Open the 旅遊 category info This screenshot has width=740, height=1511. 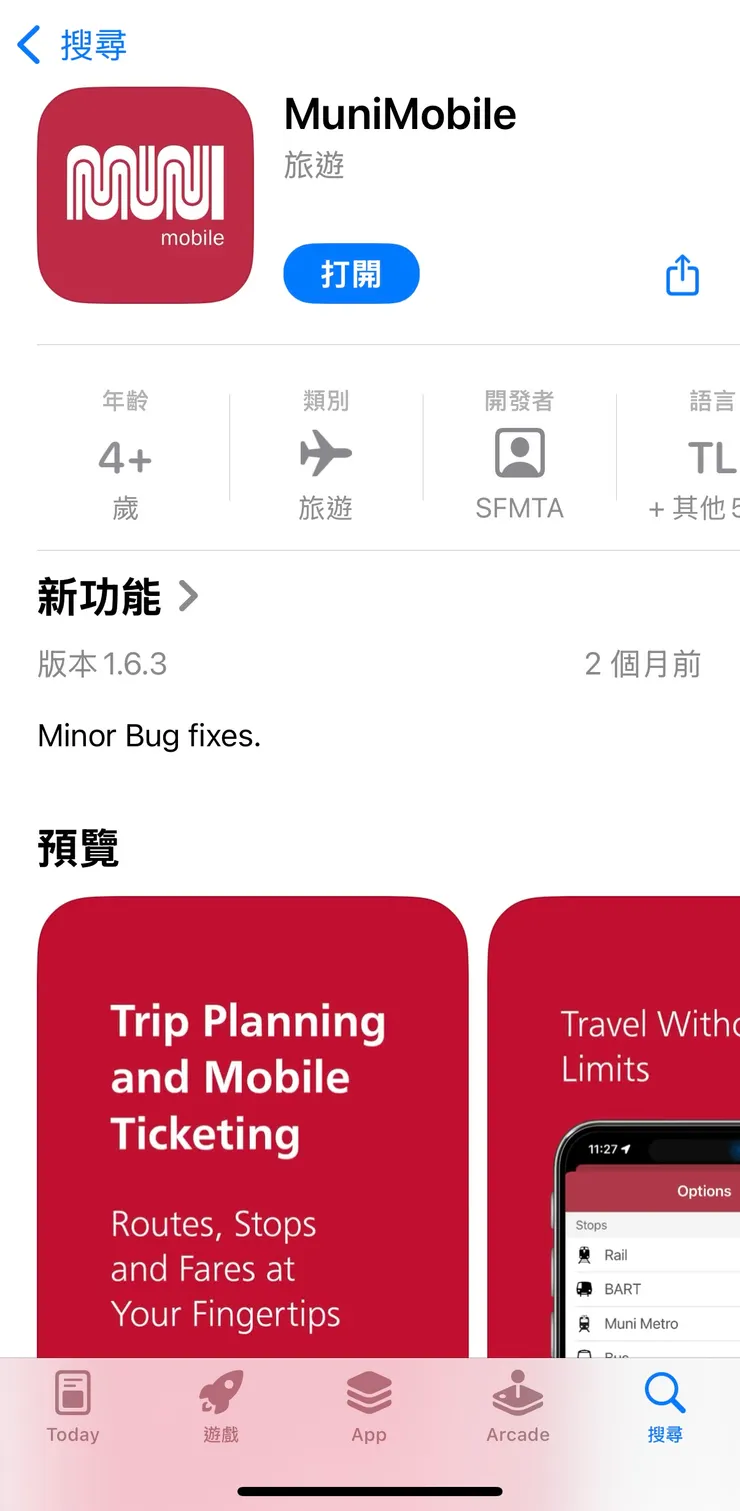pyautogui.click(x=326, y=460)
